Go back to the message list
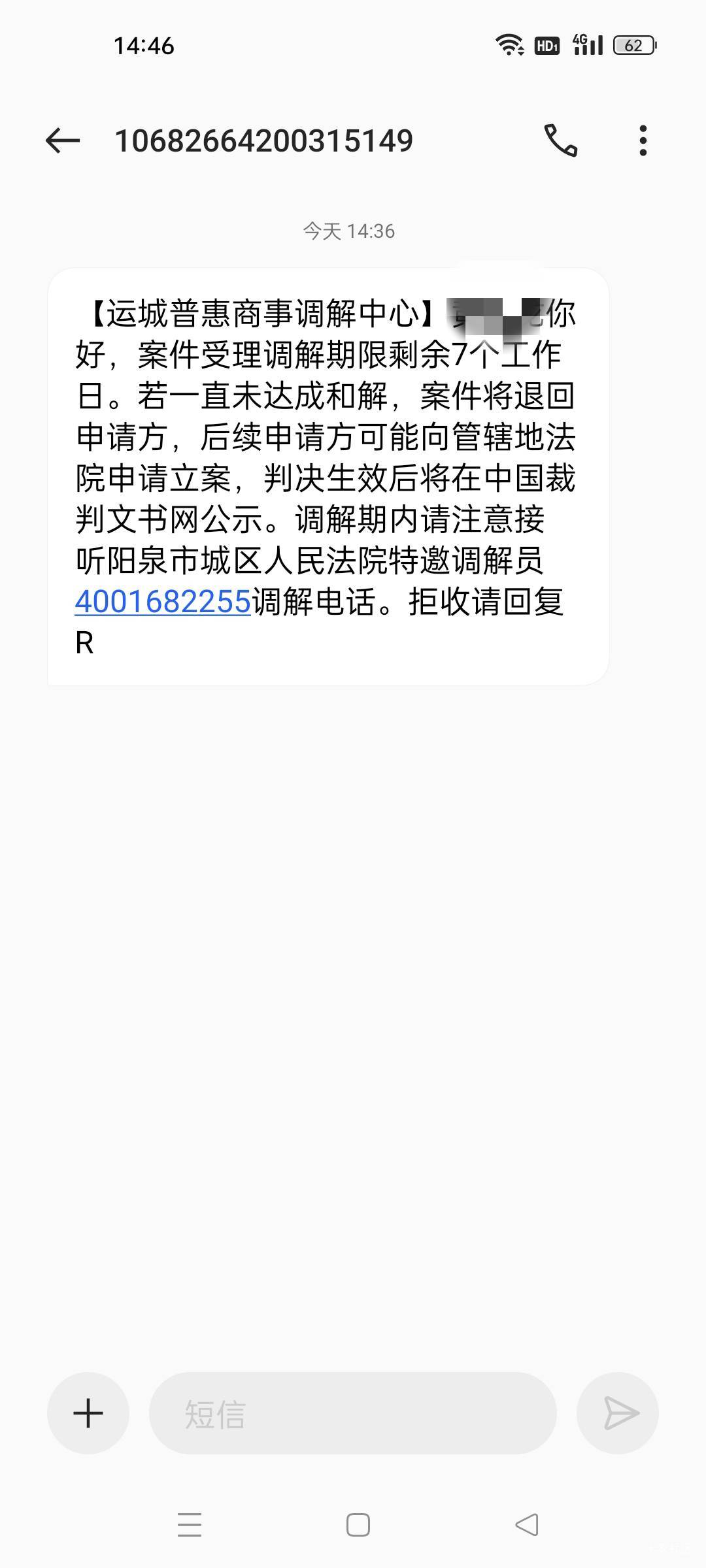 63,140
